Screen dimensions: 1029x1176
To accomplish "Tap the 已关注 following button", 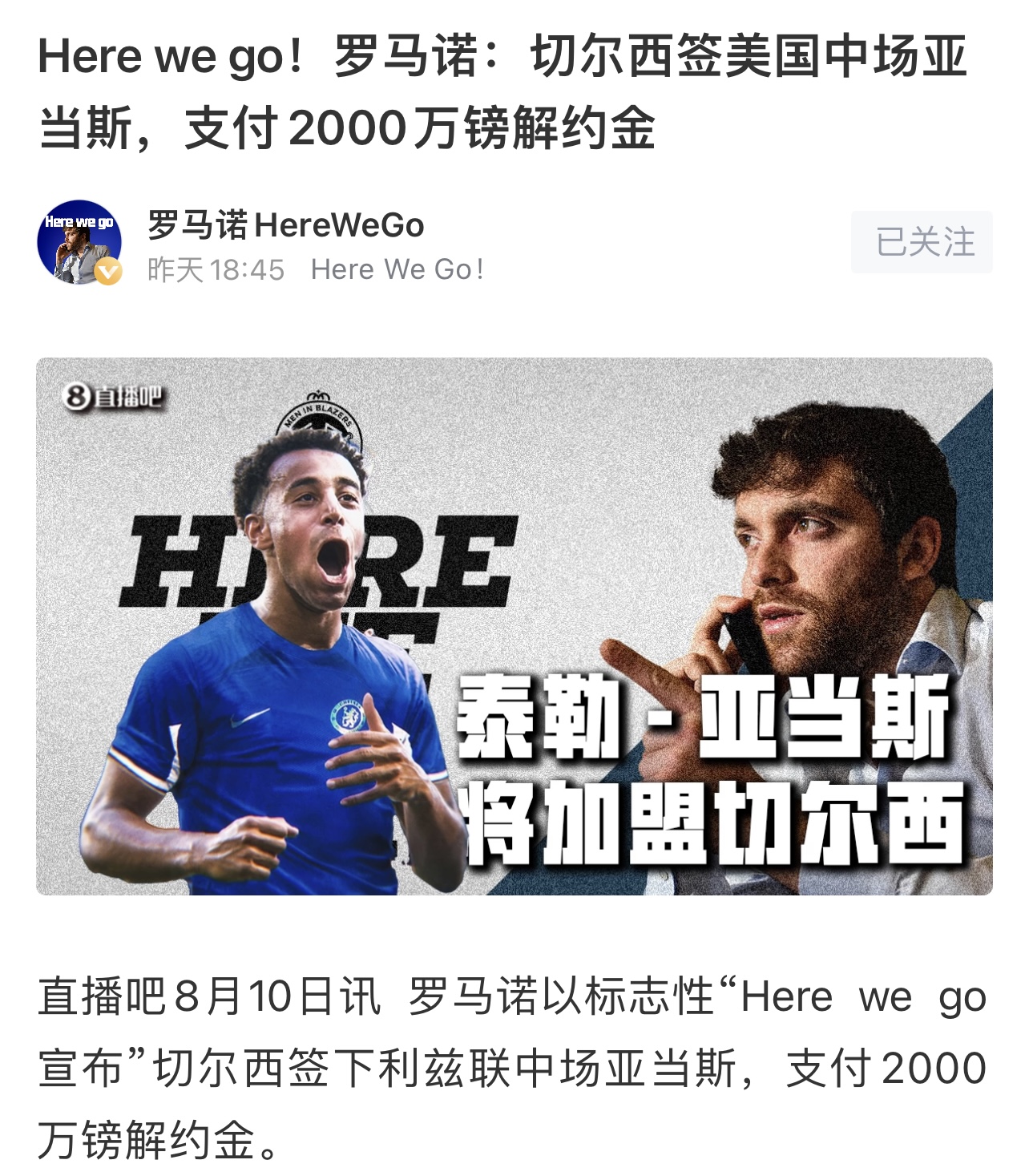I will [922, 242].
